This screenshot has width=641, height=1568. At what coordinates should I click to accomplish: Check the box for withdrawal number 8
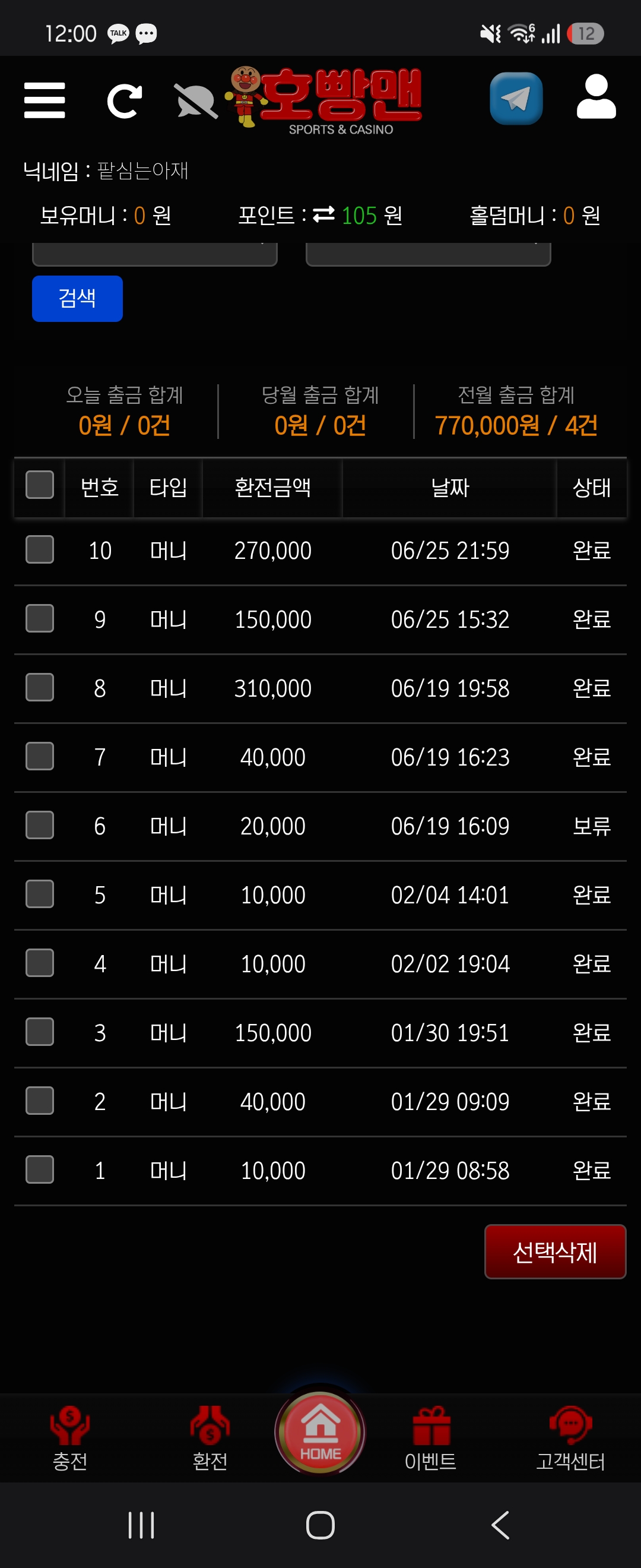(x=40, y=687)
